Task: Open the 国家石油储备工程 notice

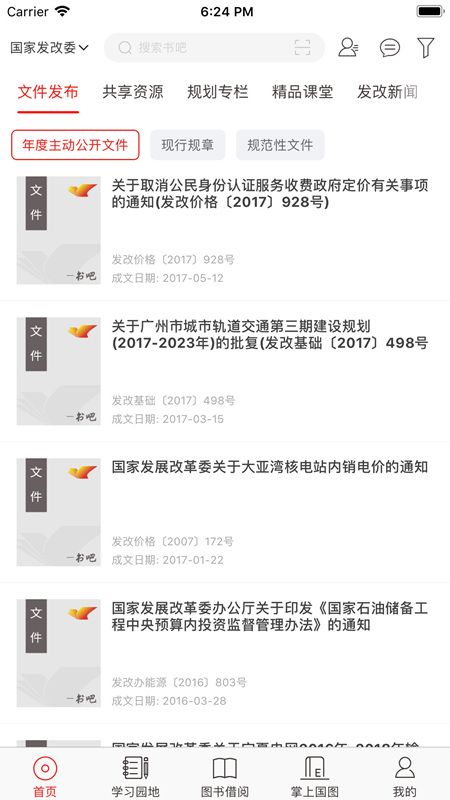Action: point(225,653)
